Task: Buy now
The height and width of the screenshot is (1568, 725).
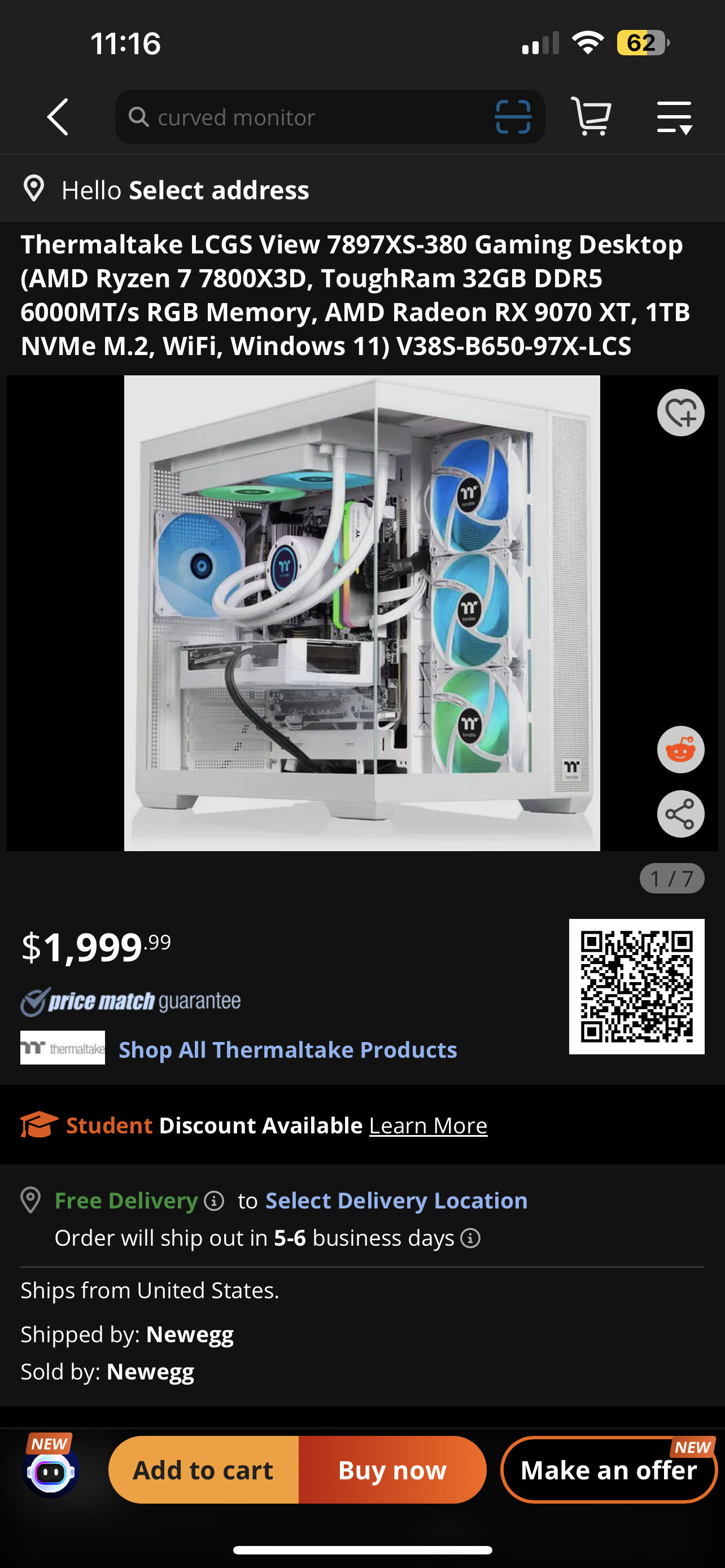Action: (x=392, y=1470)
